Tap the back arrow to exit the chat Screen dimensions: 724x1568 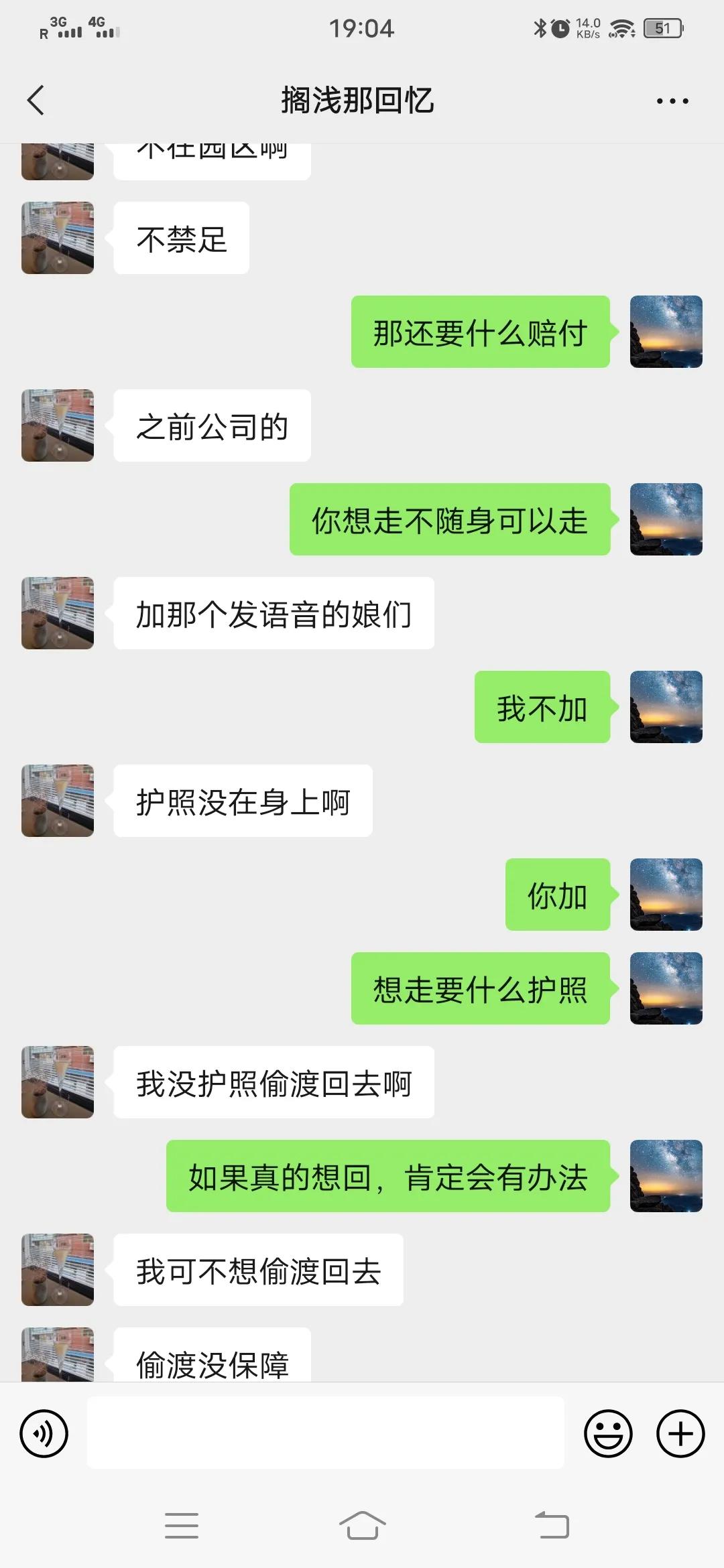(35, 99)
